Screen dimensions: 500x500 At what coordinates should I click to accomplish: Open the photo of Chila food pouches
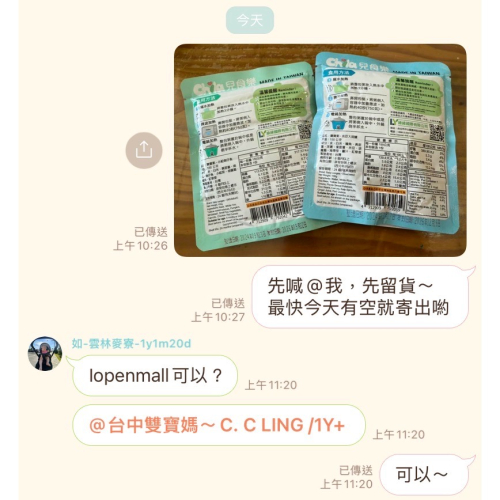pos(320,150)
